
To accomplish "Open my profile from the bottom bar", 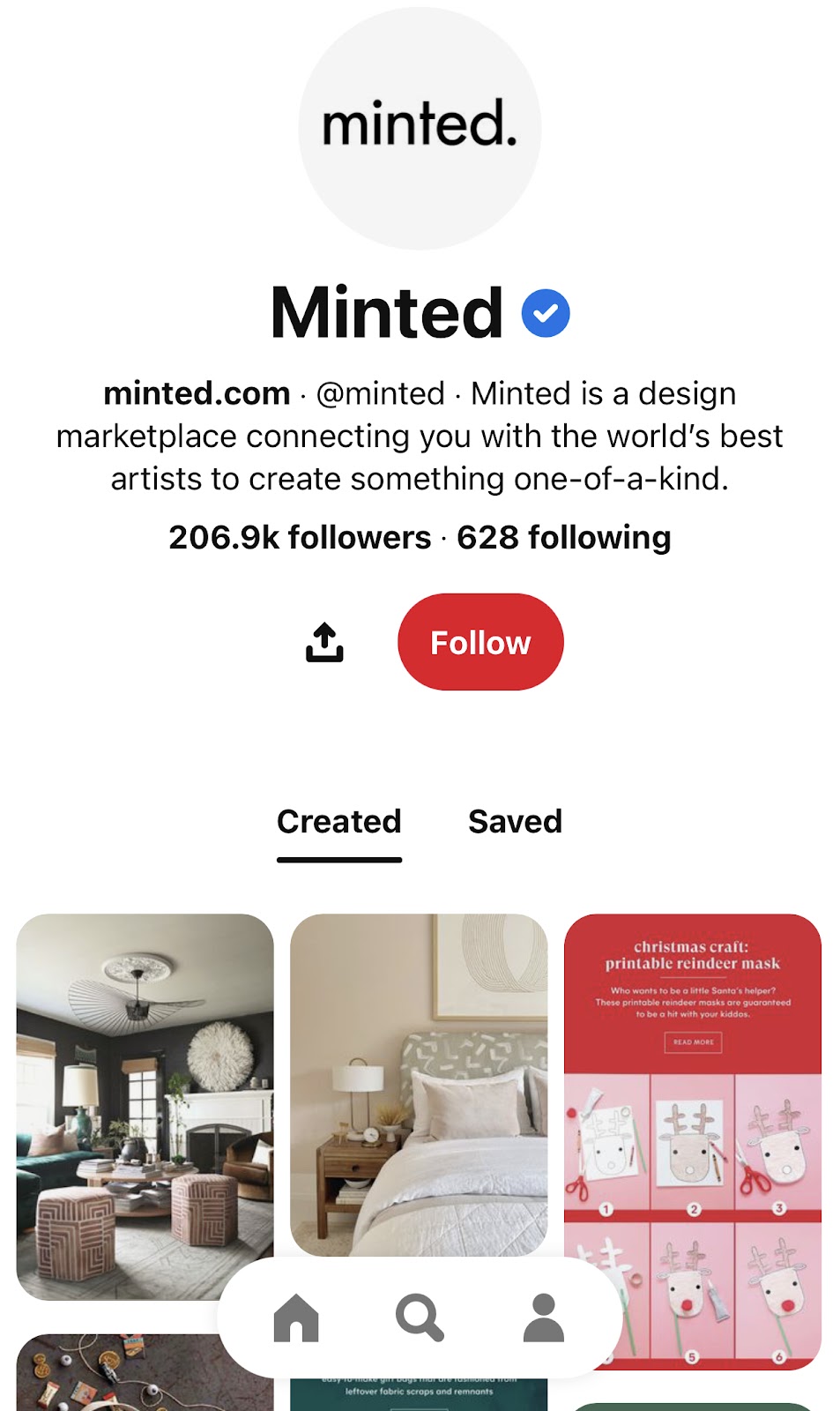I will (x=544, y=1318).
